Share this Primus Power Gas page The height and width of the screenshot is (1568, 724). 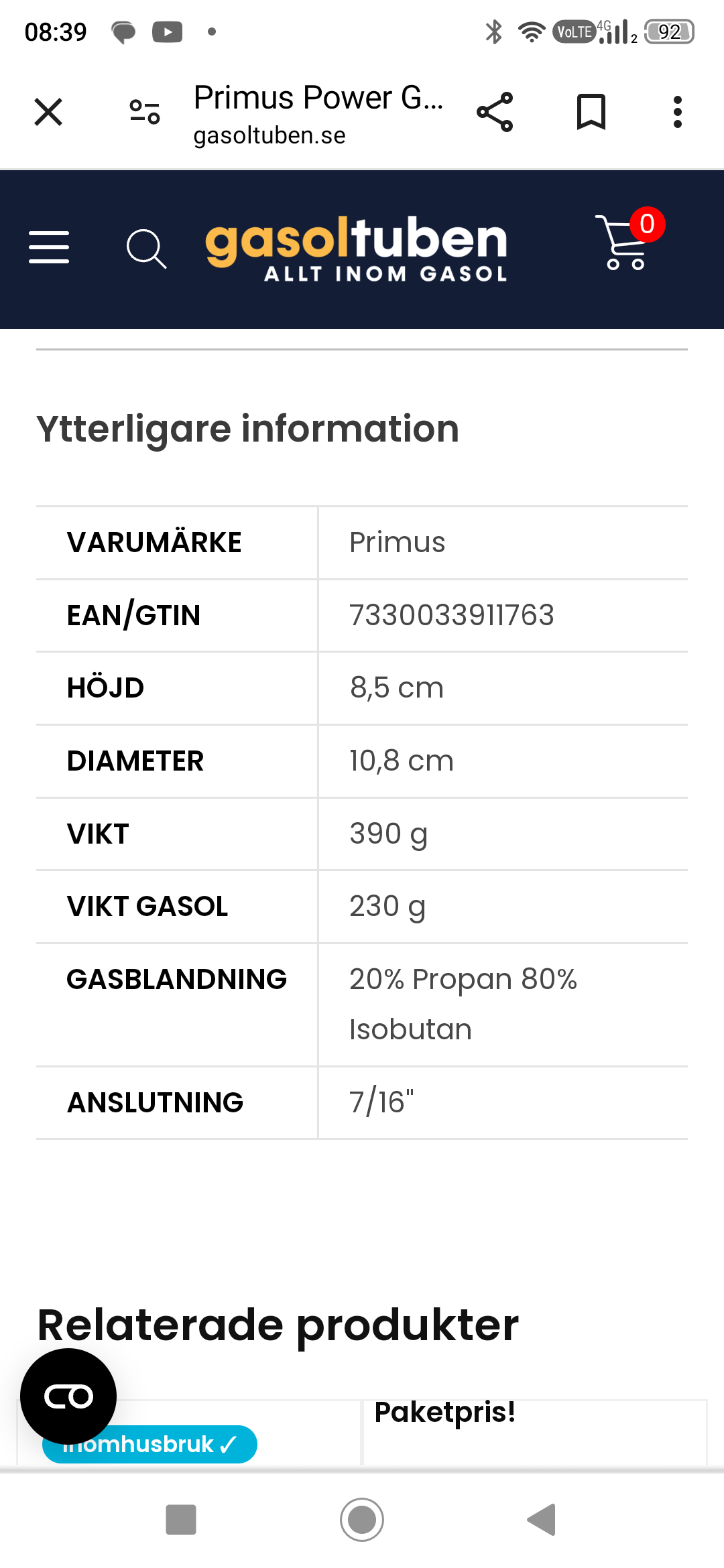[x=495, y=112]
